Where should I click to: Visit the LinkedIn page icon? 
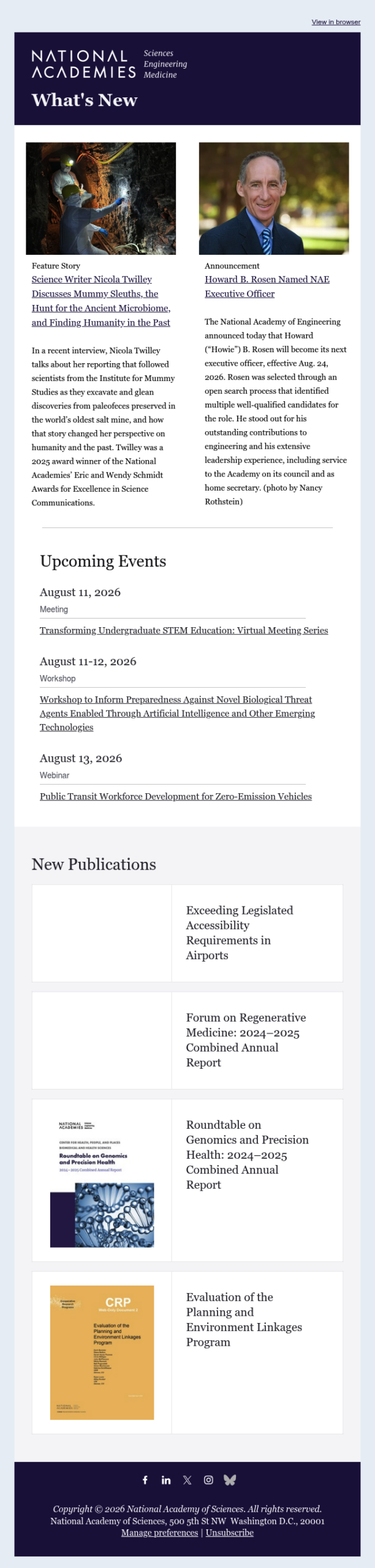click(166, 1480)
